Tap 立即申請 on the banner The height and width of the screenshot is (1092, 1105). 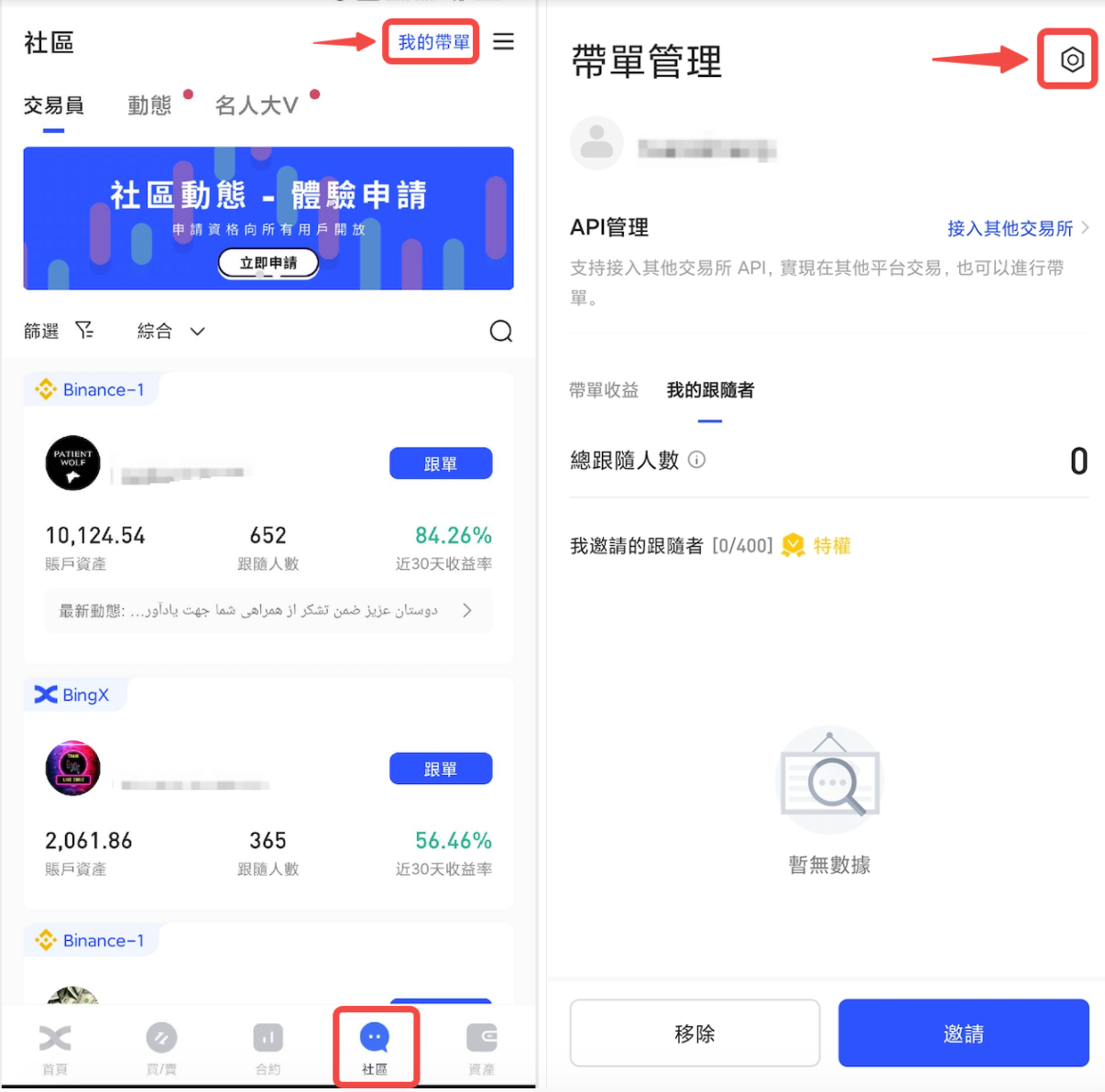(268, 263)
